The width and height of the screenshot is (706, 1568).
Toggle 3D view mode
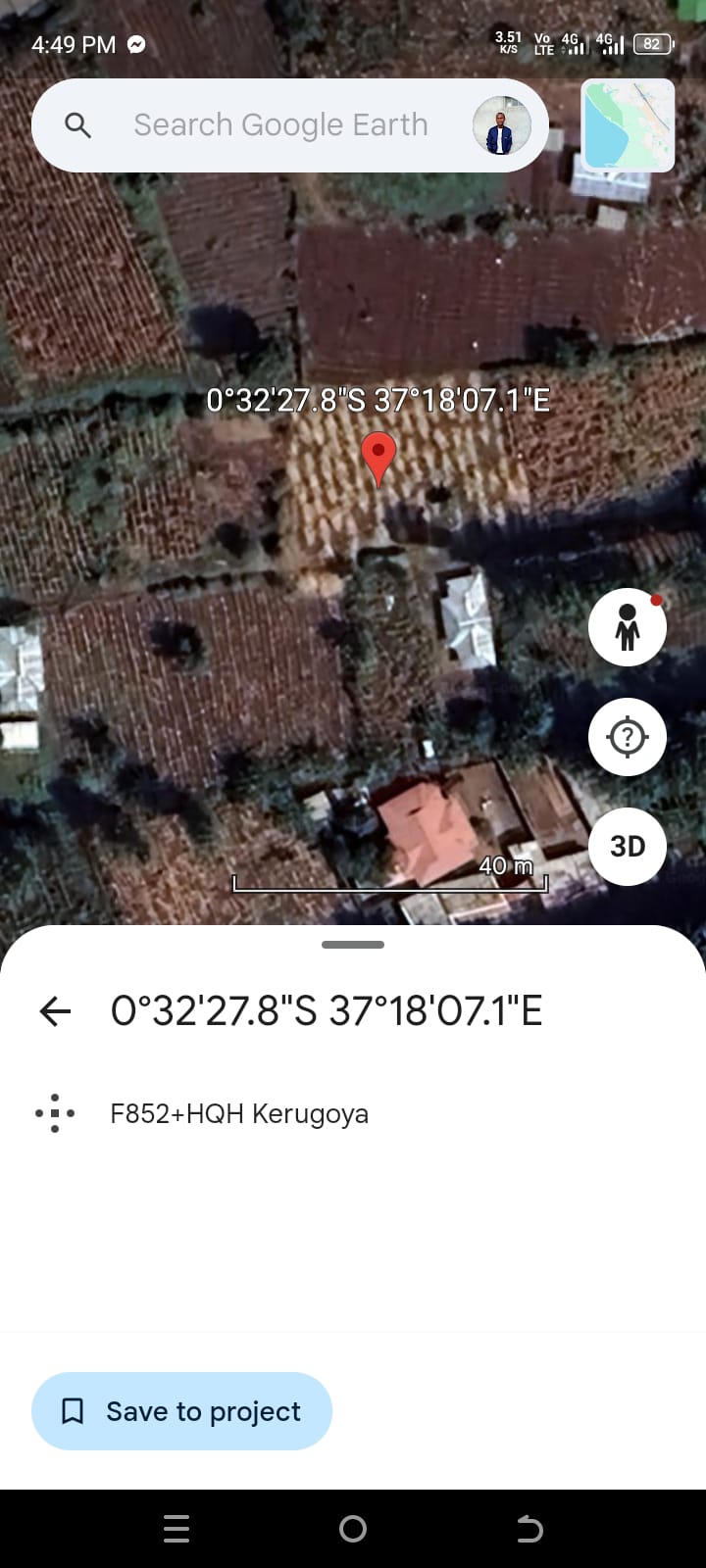pyautogui.click(x=628, y=846)
